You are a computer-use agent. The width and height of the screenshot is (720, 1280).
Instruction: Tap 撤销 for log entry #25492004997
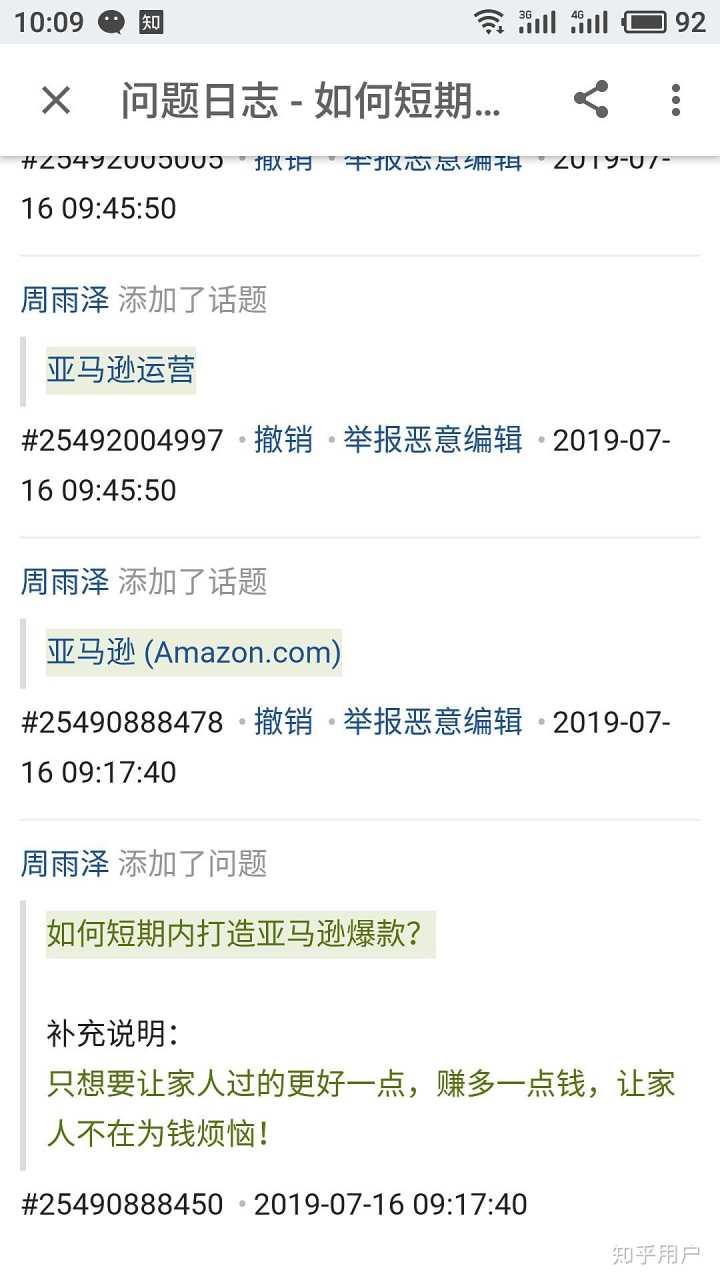pos(283,440)
